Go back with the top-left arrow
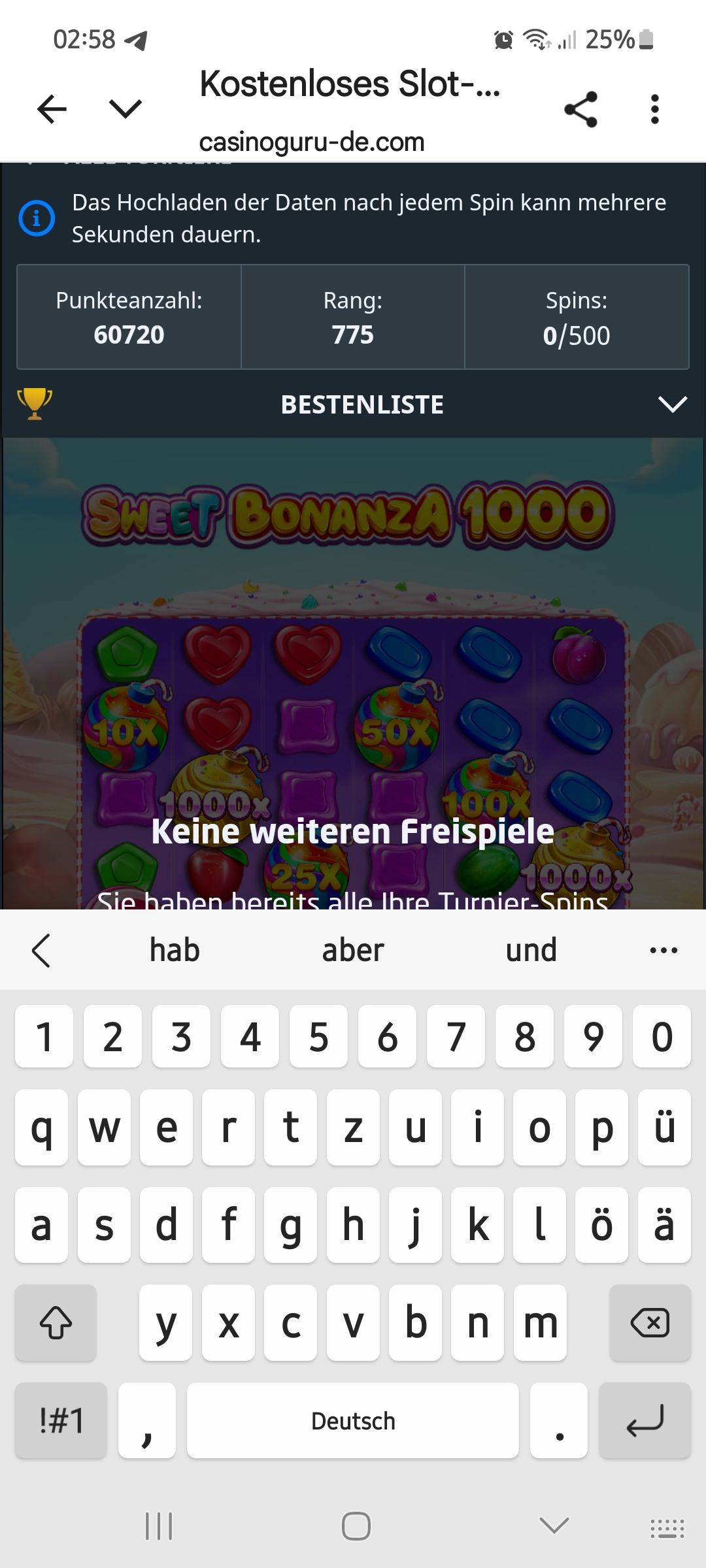The image size is (706, 1568). [52, 109]
